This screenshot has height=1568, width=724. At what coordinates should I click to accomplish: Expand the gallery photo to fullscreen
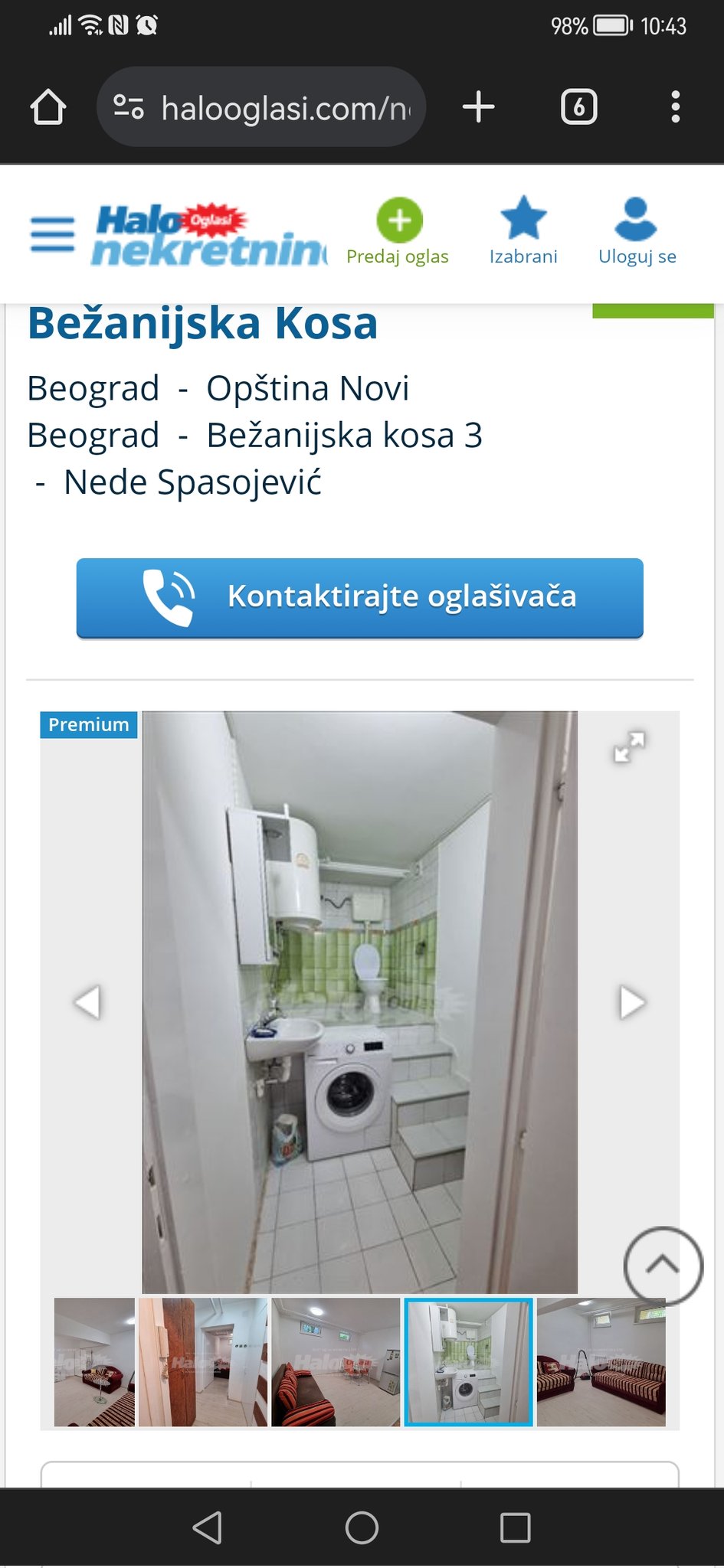(x=629, y=746)
